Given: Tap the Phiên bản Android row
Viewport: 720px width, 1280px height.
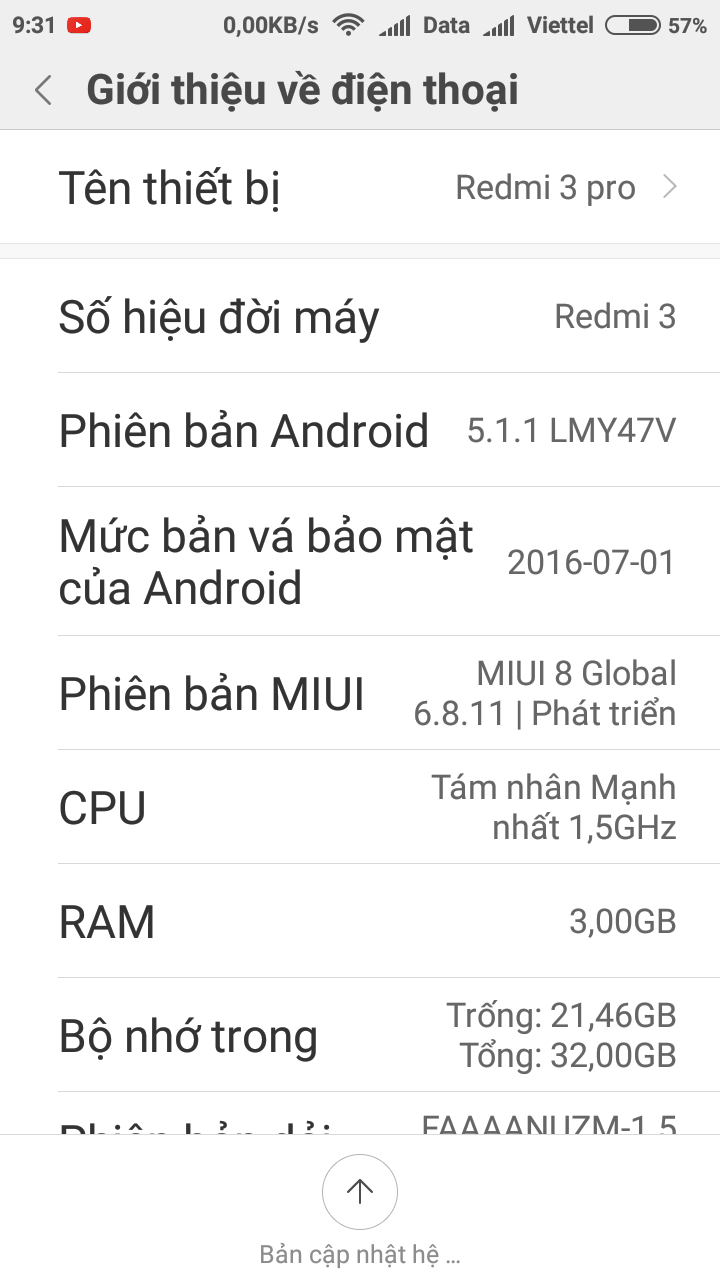Looking at the screenshot, I should [360, 430].
